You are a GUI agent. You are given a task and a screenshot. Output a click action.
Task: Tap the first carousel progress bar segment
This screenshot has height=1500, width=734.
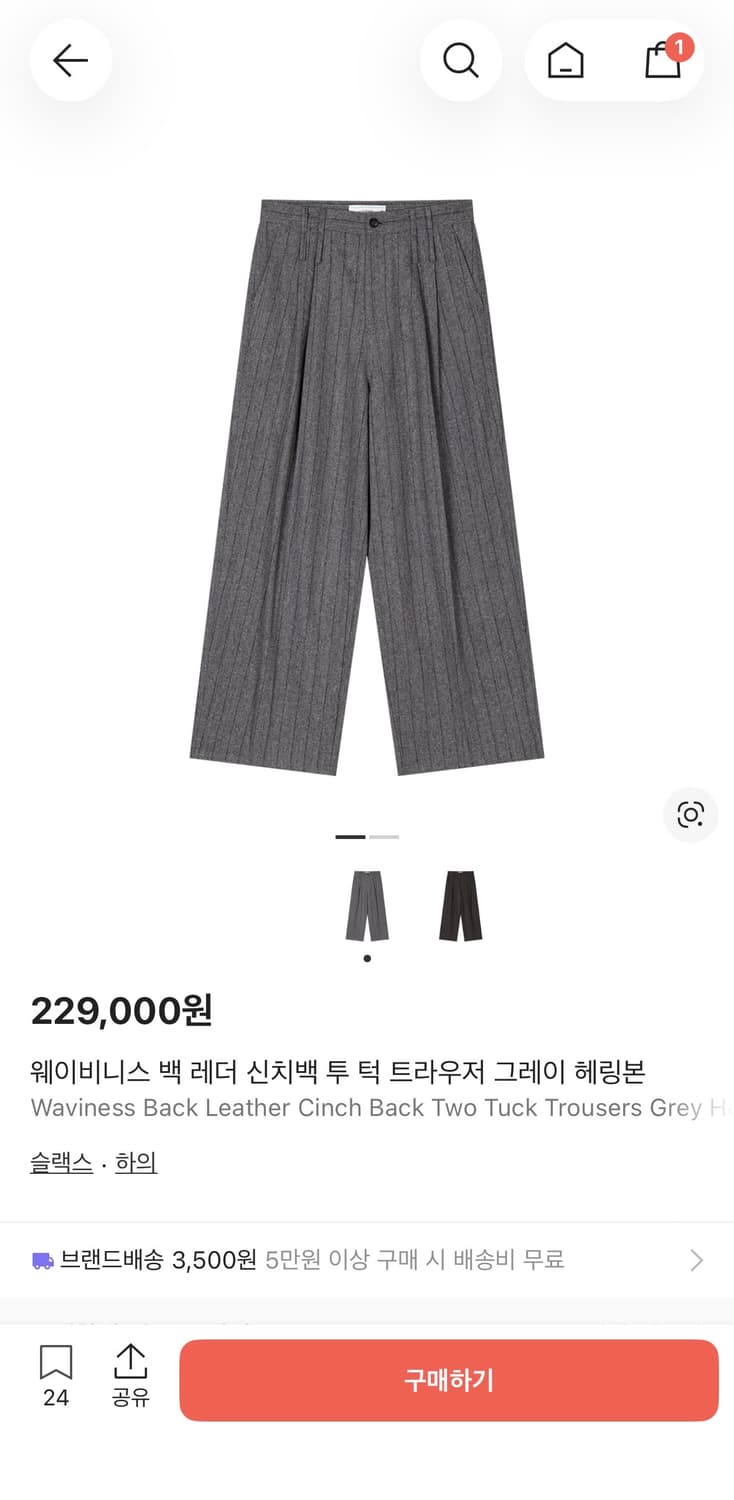351,836
